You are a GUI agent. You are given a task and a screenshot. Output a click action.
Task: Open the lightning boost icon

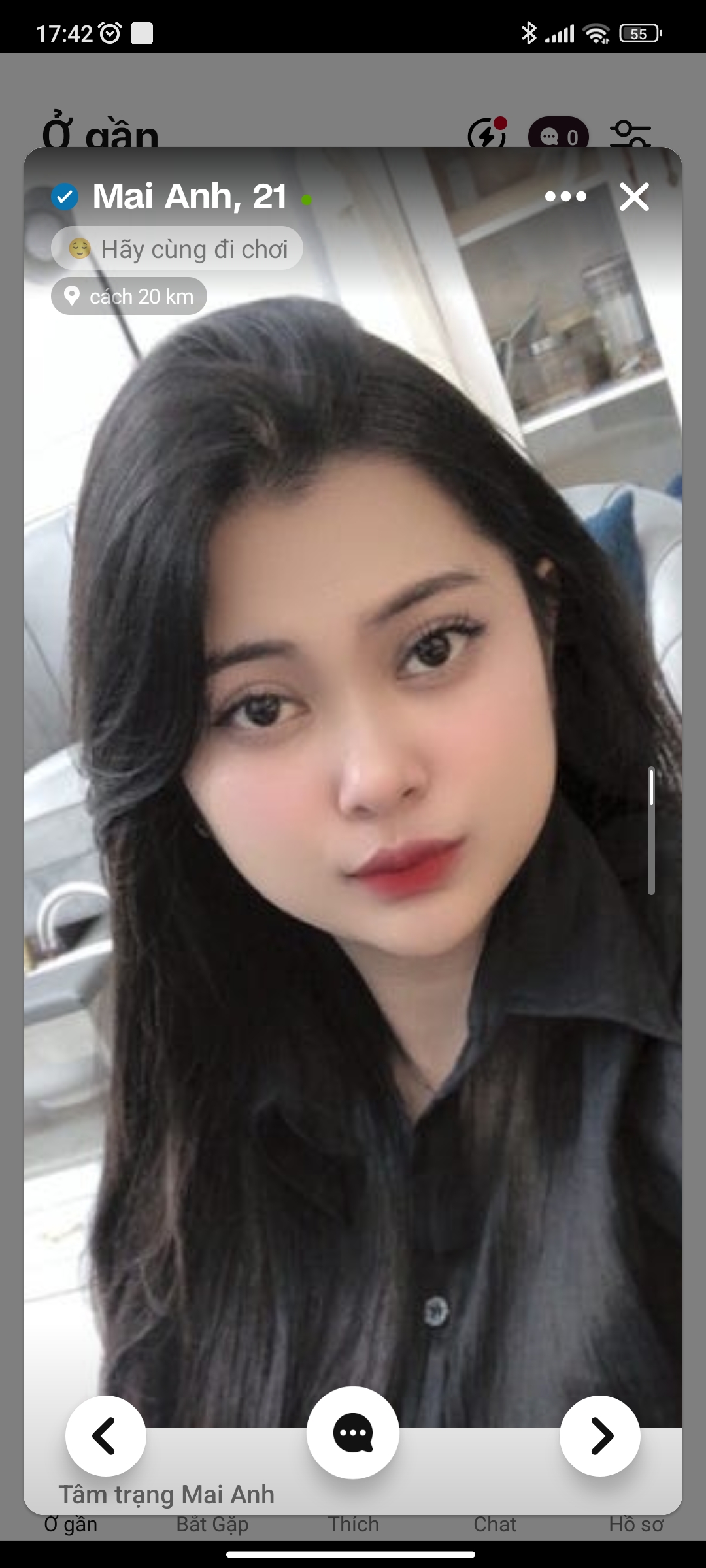[x=487, y=135]
